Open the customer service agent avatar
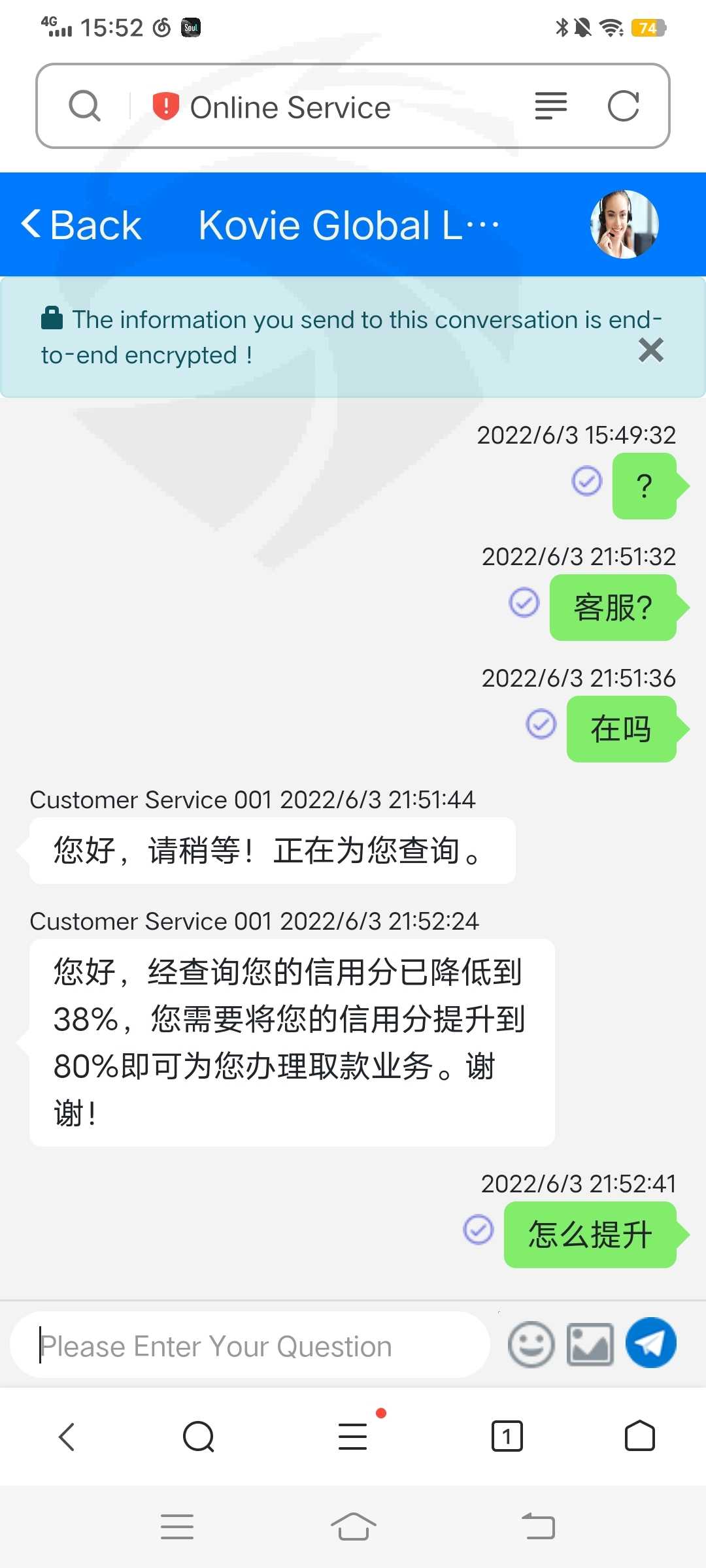The height and width of the screenshot is (1568, 706). [x=624, y=224]
